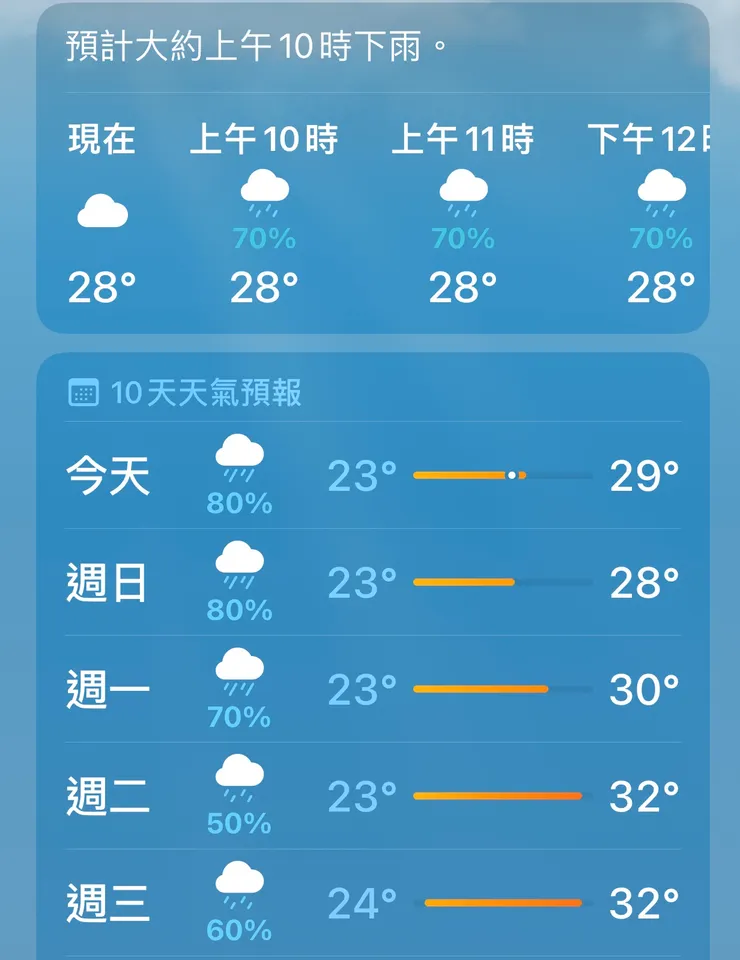Viewport: 740px width, 960px height.
Task: Tap the calendar icon beside 10天天氣預報
Action: (x=84, y=392)
